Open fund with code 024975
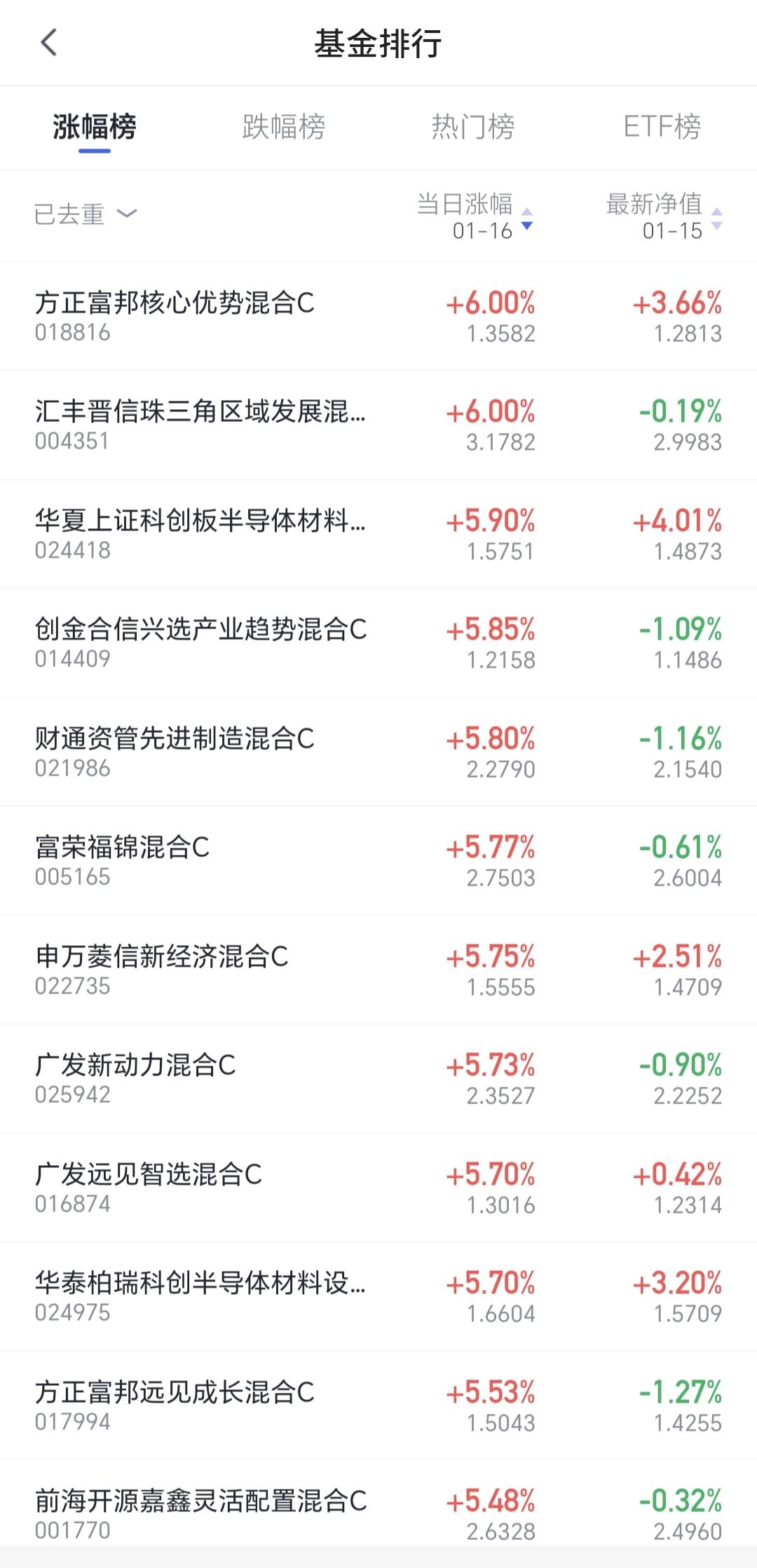The height and width of the screenshot is (1568, 757). pyautogui.click(x=378, y=1297)
